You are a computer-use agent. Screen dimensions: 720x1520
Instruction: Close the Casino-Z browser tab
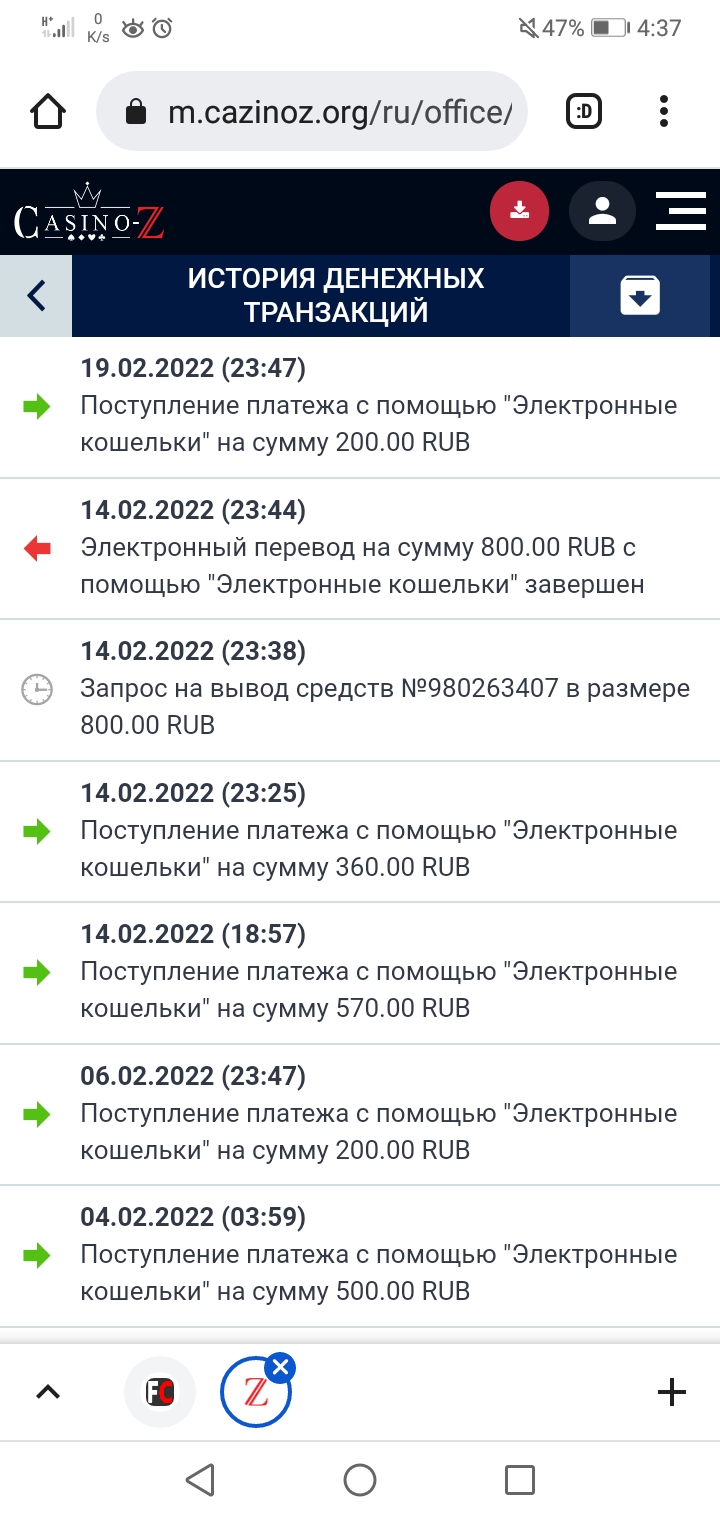click(x=281, y=1367)
